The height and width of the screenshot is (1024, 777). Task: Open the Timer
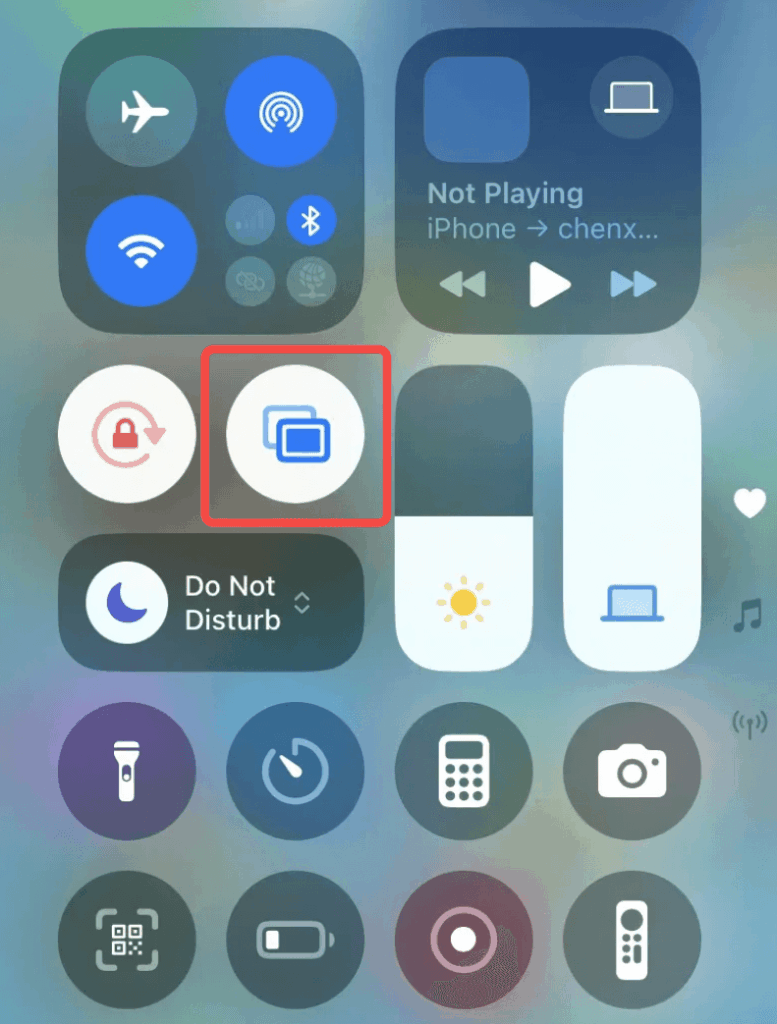(296, 770)
